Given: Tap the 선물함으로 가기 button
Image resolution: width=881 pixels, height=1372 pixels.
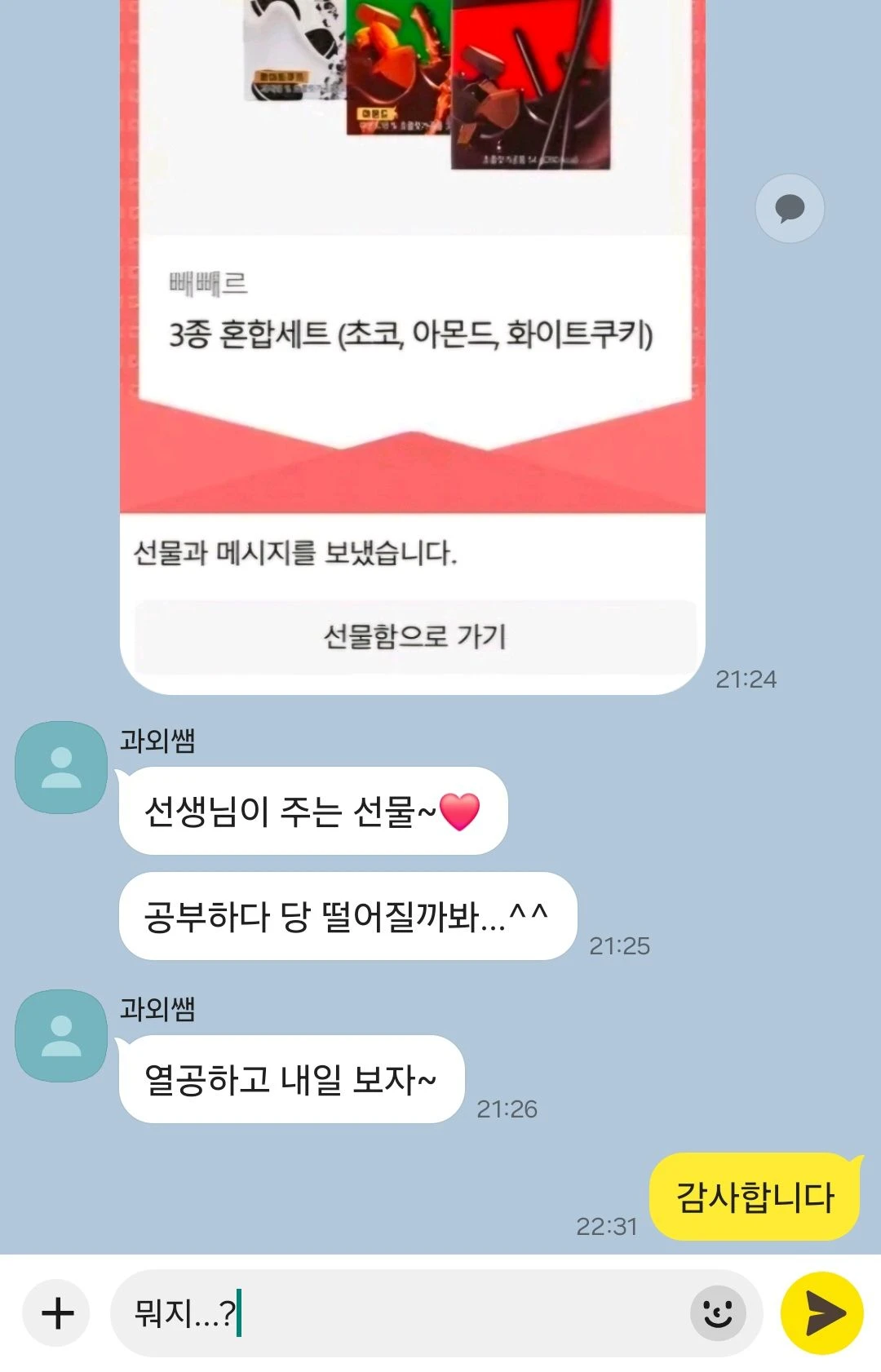Looking at the screenshot, I should tap(414, 637).
